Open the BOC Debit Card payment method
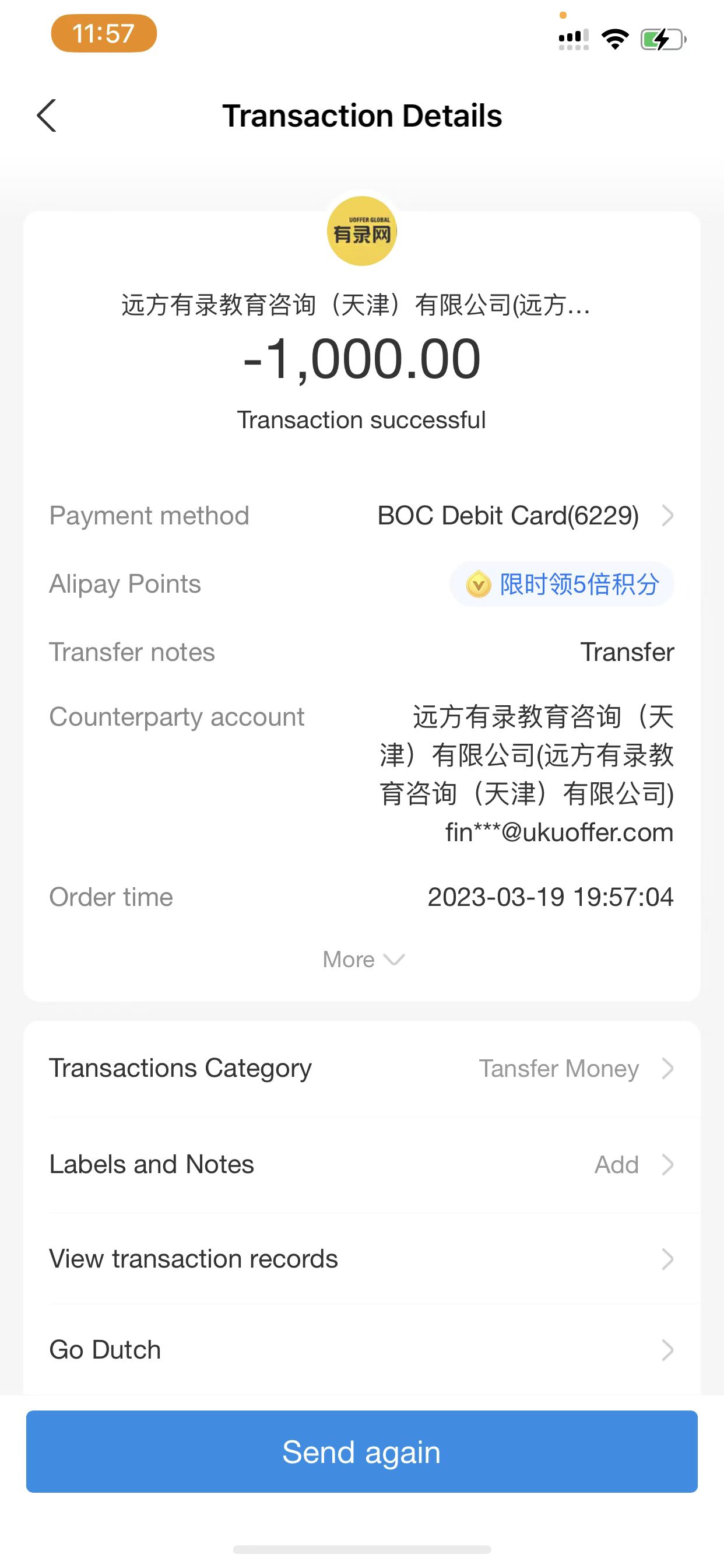Image resolution: width=724 pixels, height=1568 pixels. 525,516
